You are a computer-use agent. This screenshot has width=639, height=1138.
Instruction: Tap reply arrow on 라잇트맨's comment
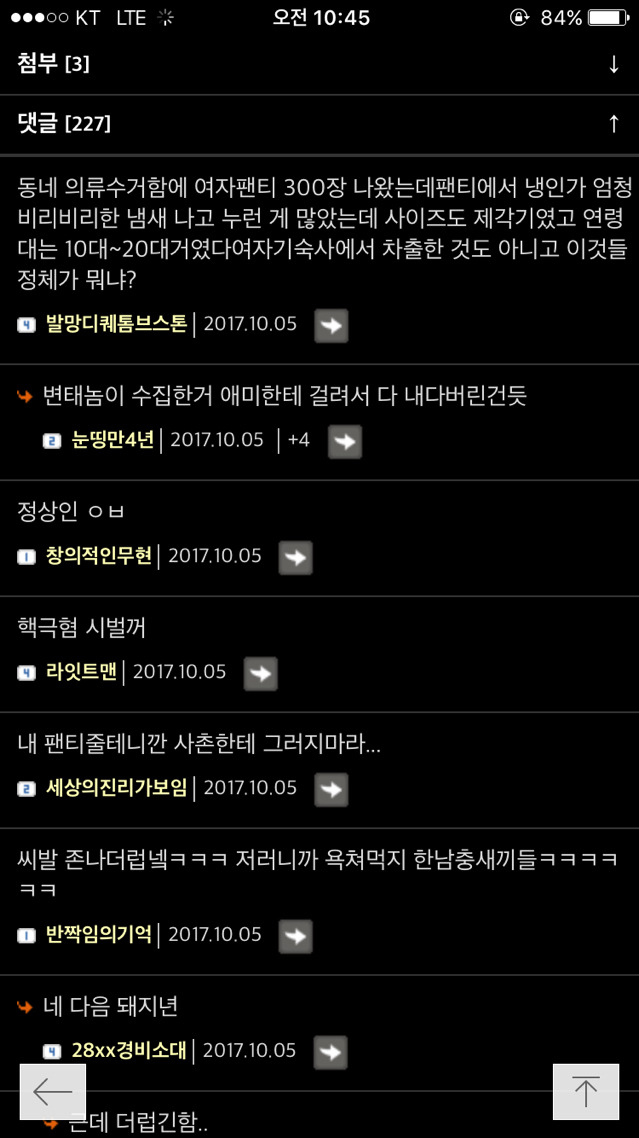click(x=260, y=674)
